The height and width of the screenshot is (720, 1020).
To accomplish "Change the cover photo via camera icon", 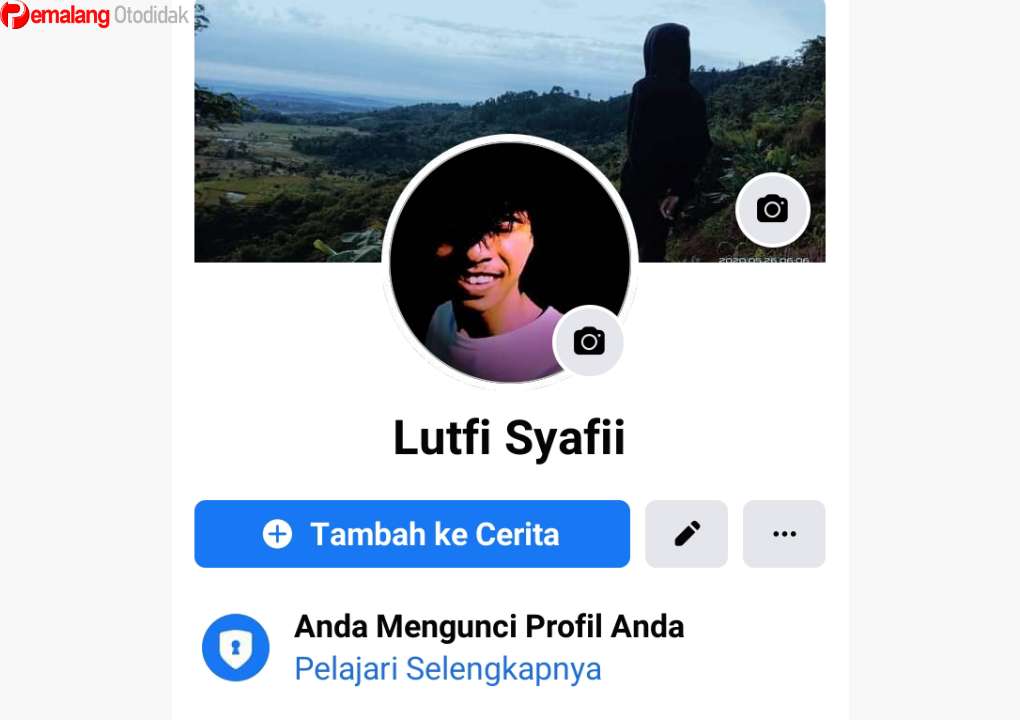I will point(772,209).
